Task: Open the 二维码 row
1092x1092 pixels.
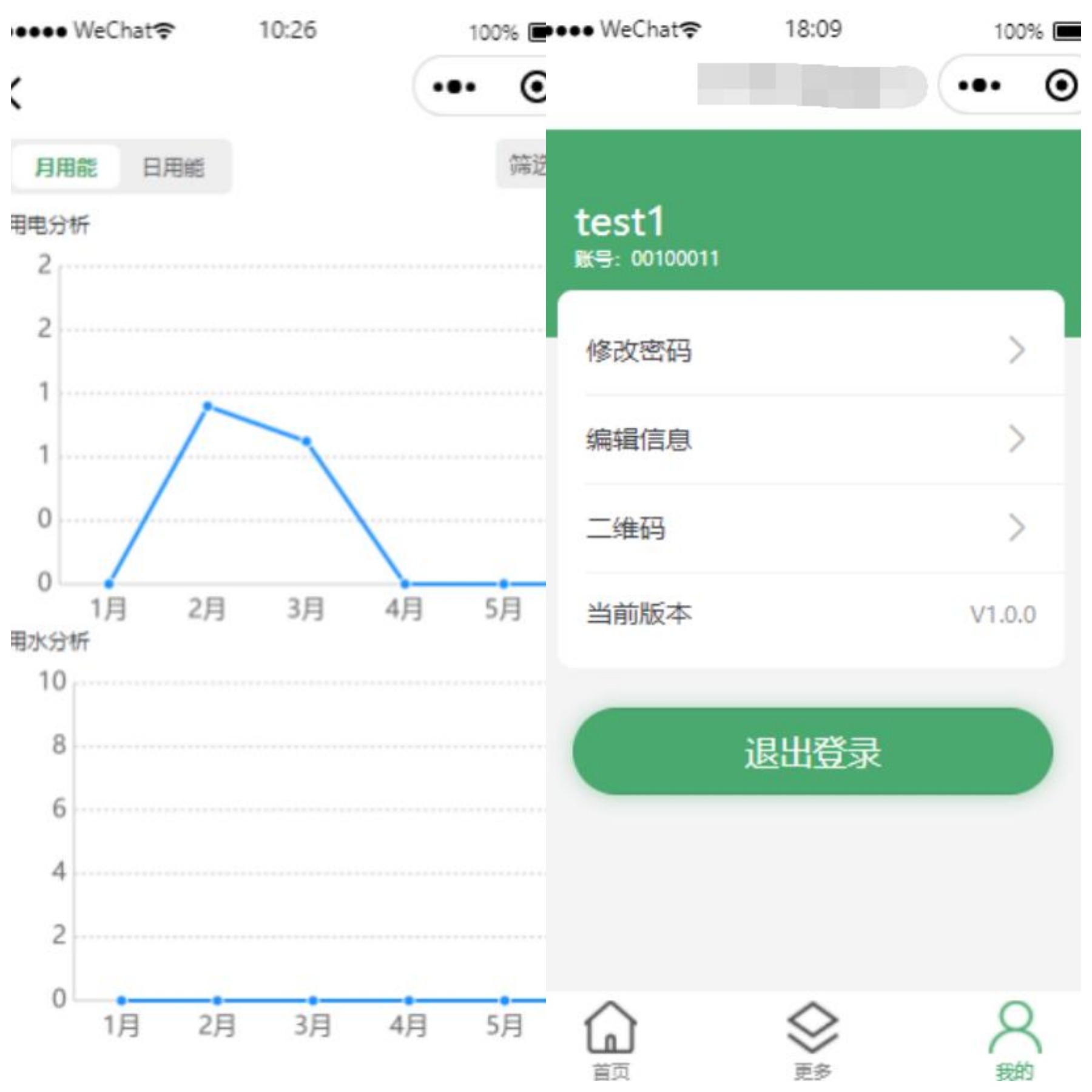Action: coord(810,528)
